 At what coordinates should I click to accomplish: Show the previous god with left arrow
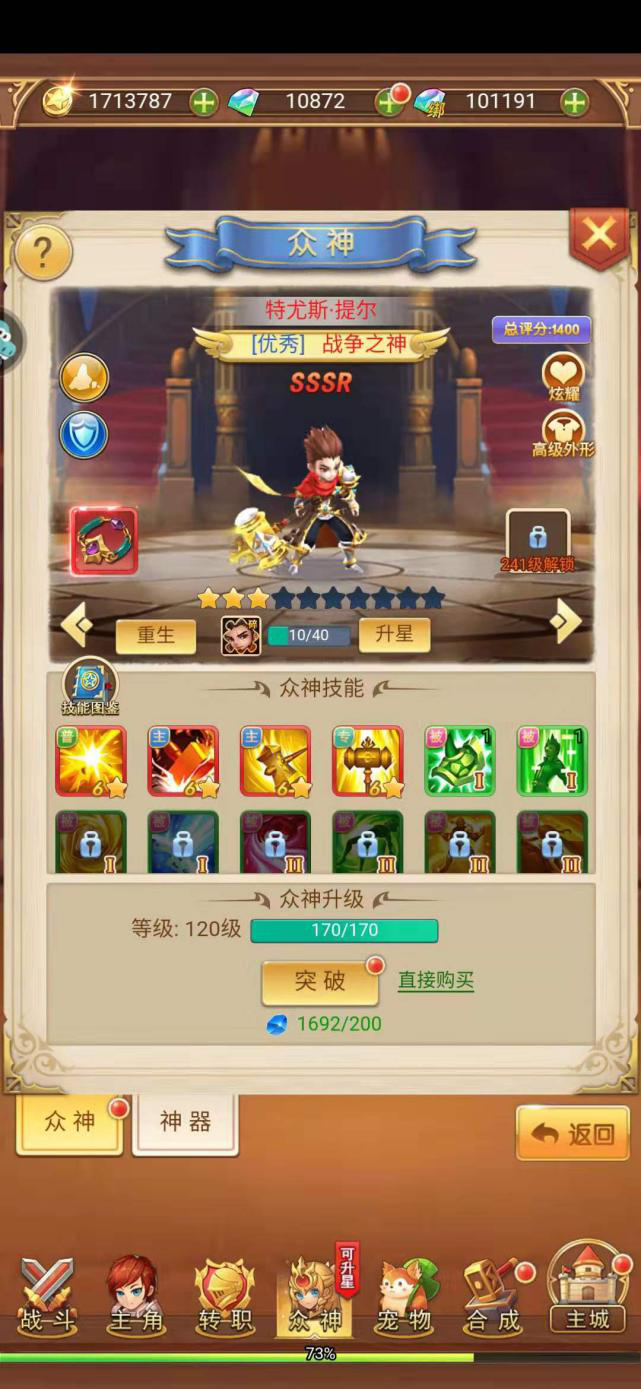(x=77, y=626)
